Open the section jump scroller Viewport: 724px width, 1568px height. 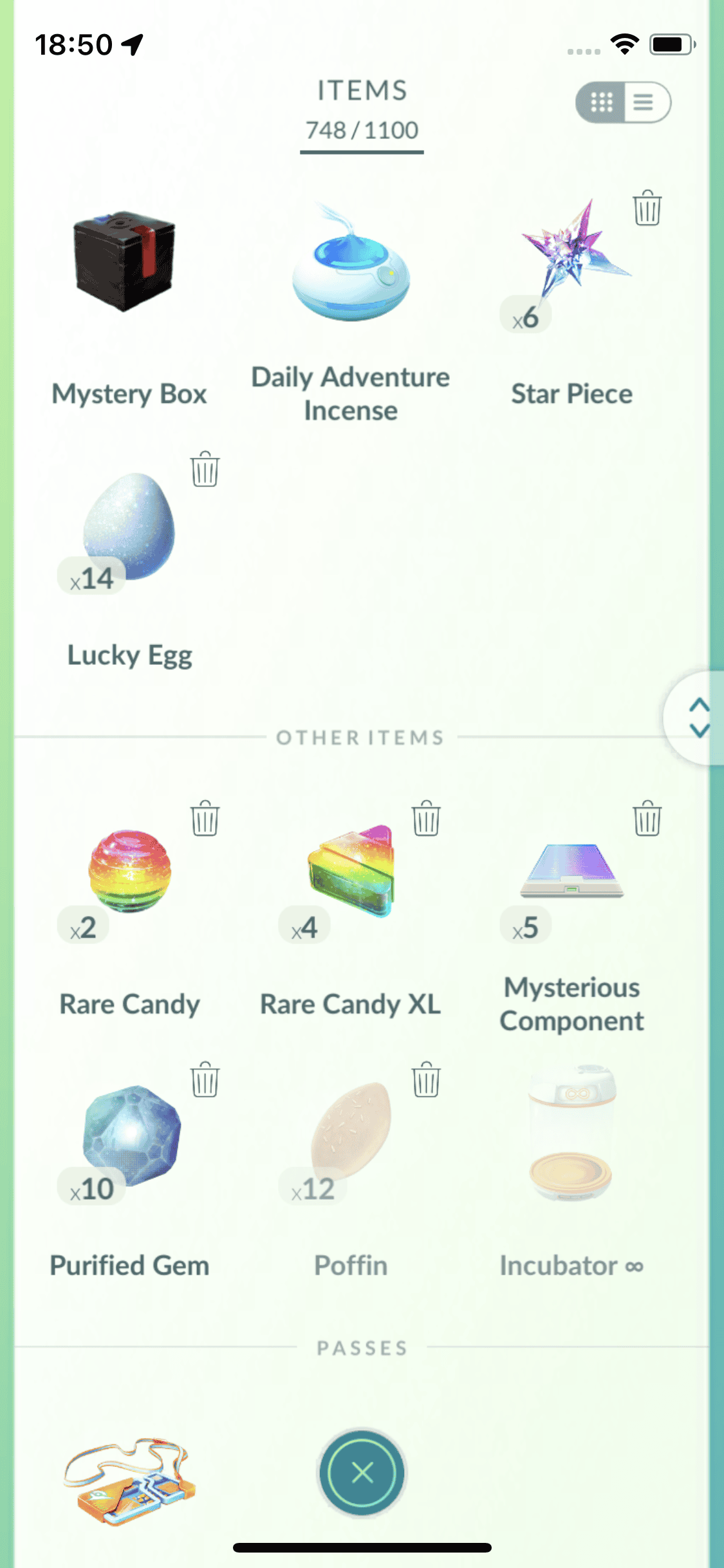pyautogui.click(x=698, y=718)
